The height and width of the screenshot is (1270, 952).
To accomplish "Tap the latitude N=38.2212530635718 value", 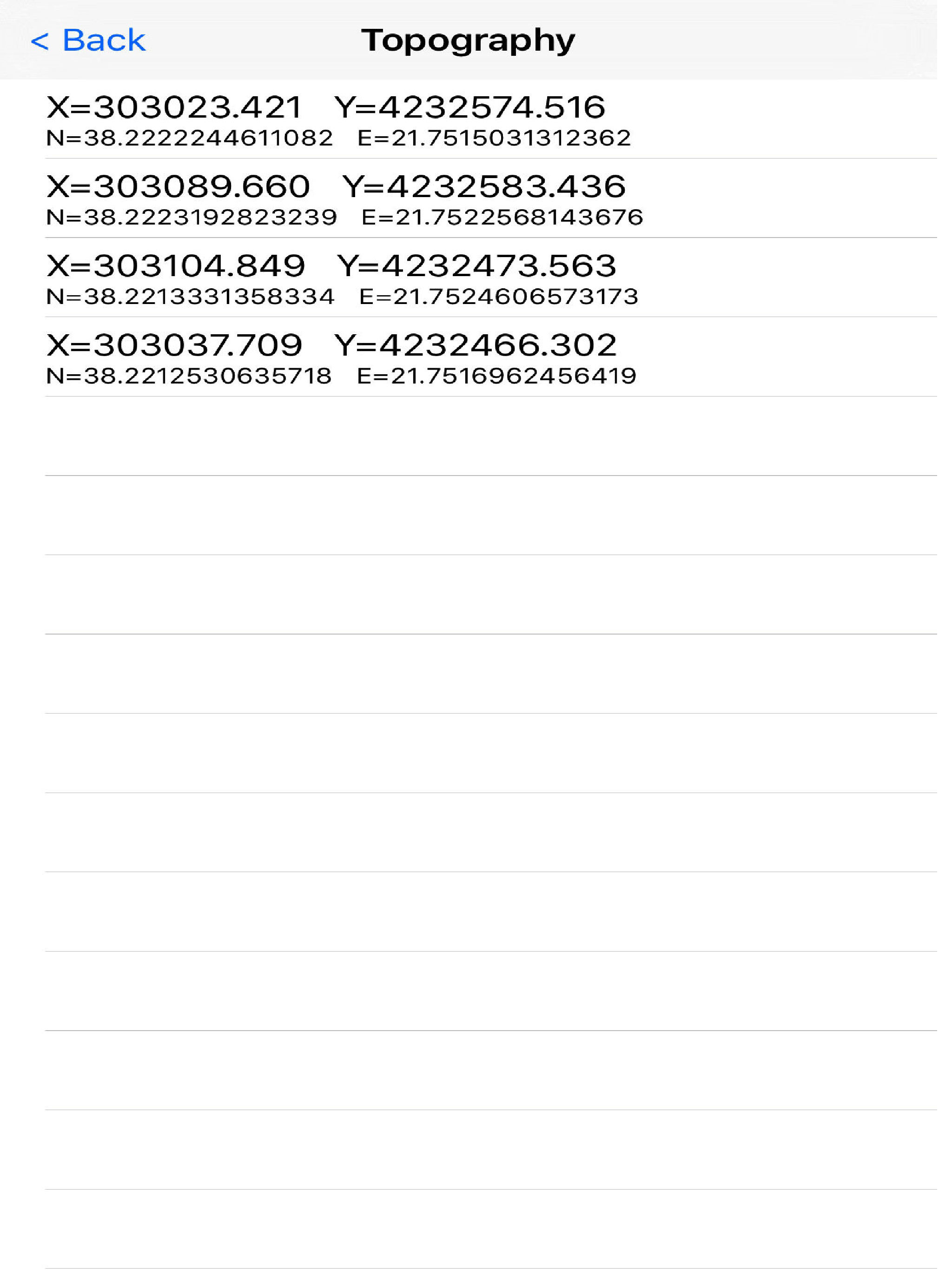I will pos(190,376).
